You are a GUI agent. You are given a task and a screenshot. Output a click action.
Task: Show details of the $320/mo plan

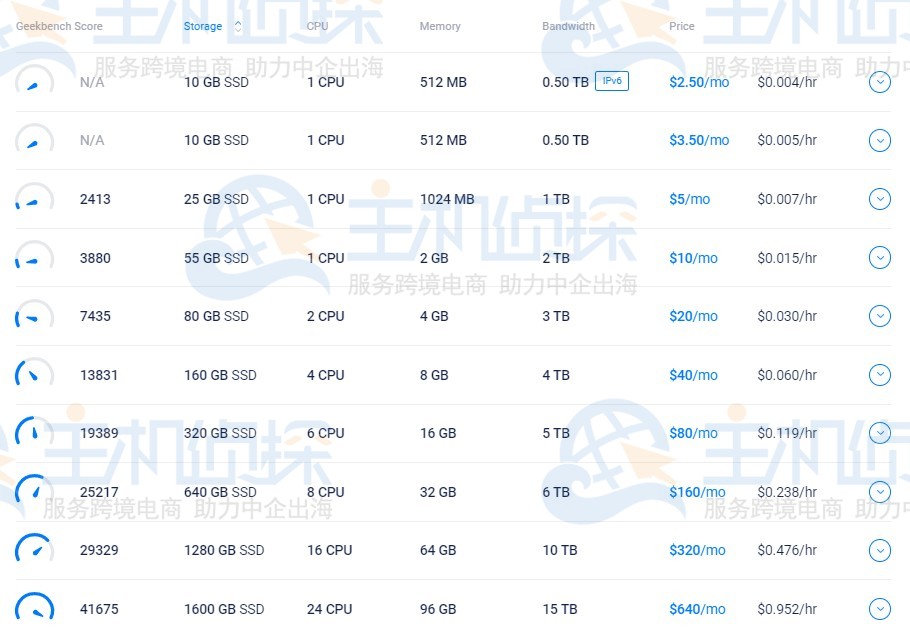tap(879, 550)
